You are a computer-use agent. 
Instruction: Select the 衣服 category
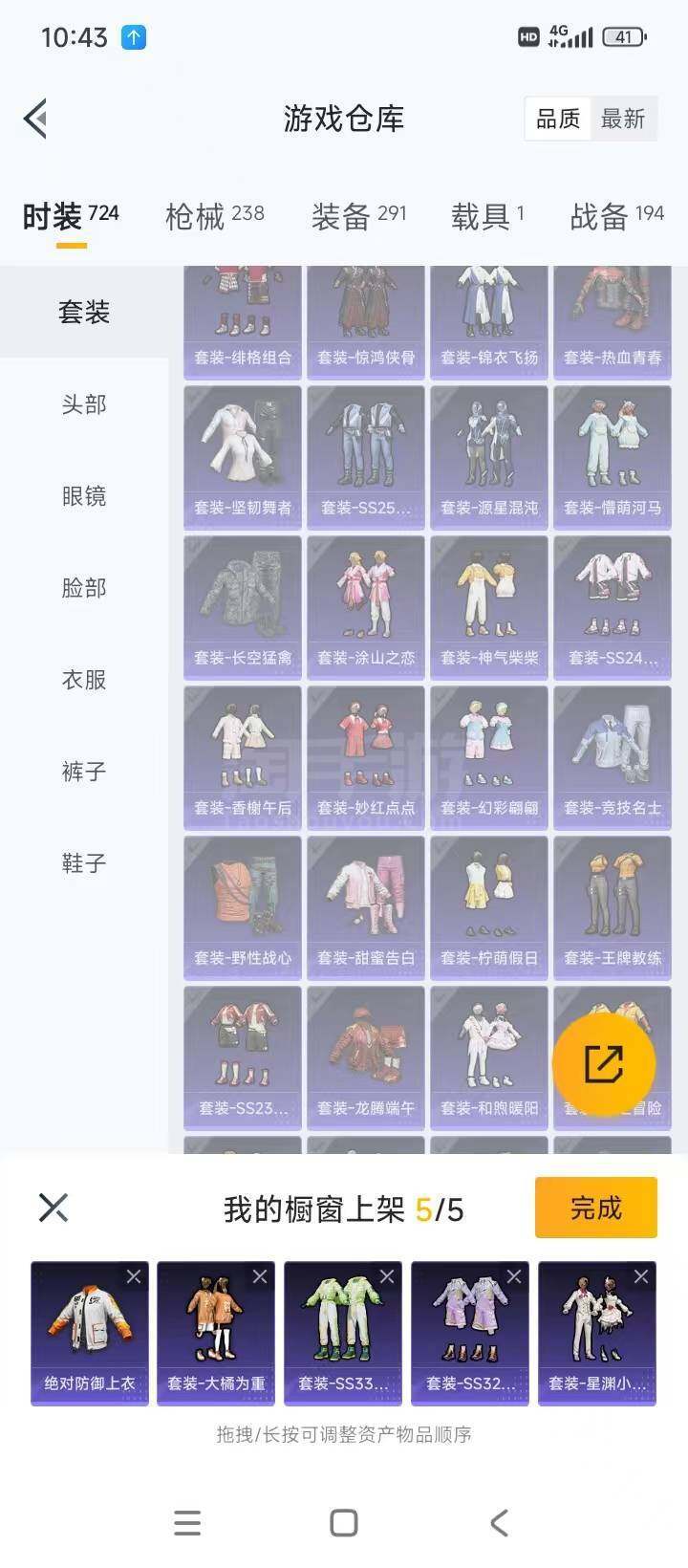click(x=84, y=680)
